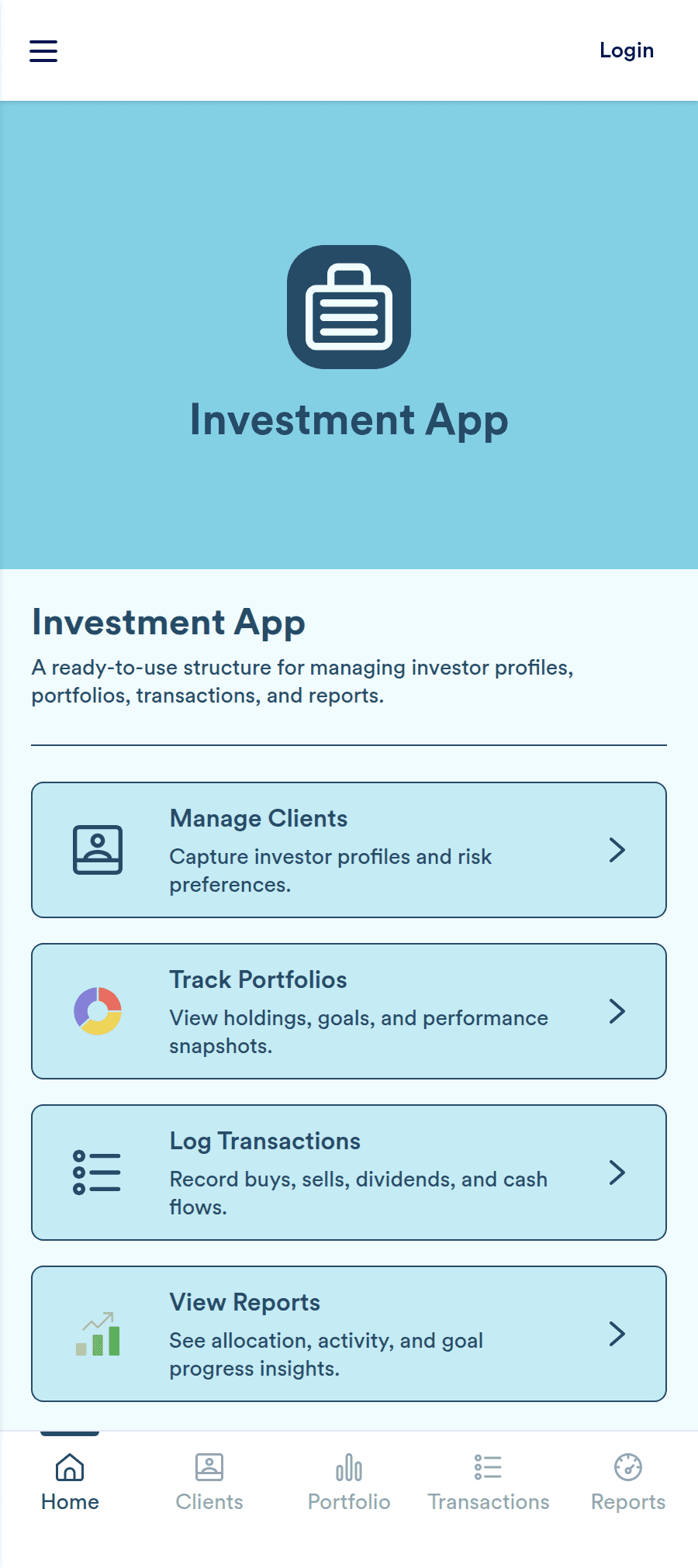Screen dimensions: 698x1568
Task: Select the Transactions tab
Action: coord(489,1483)
